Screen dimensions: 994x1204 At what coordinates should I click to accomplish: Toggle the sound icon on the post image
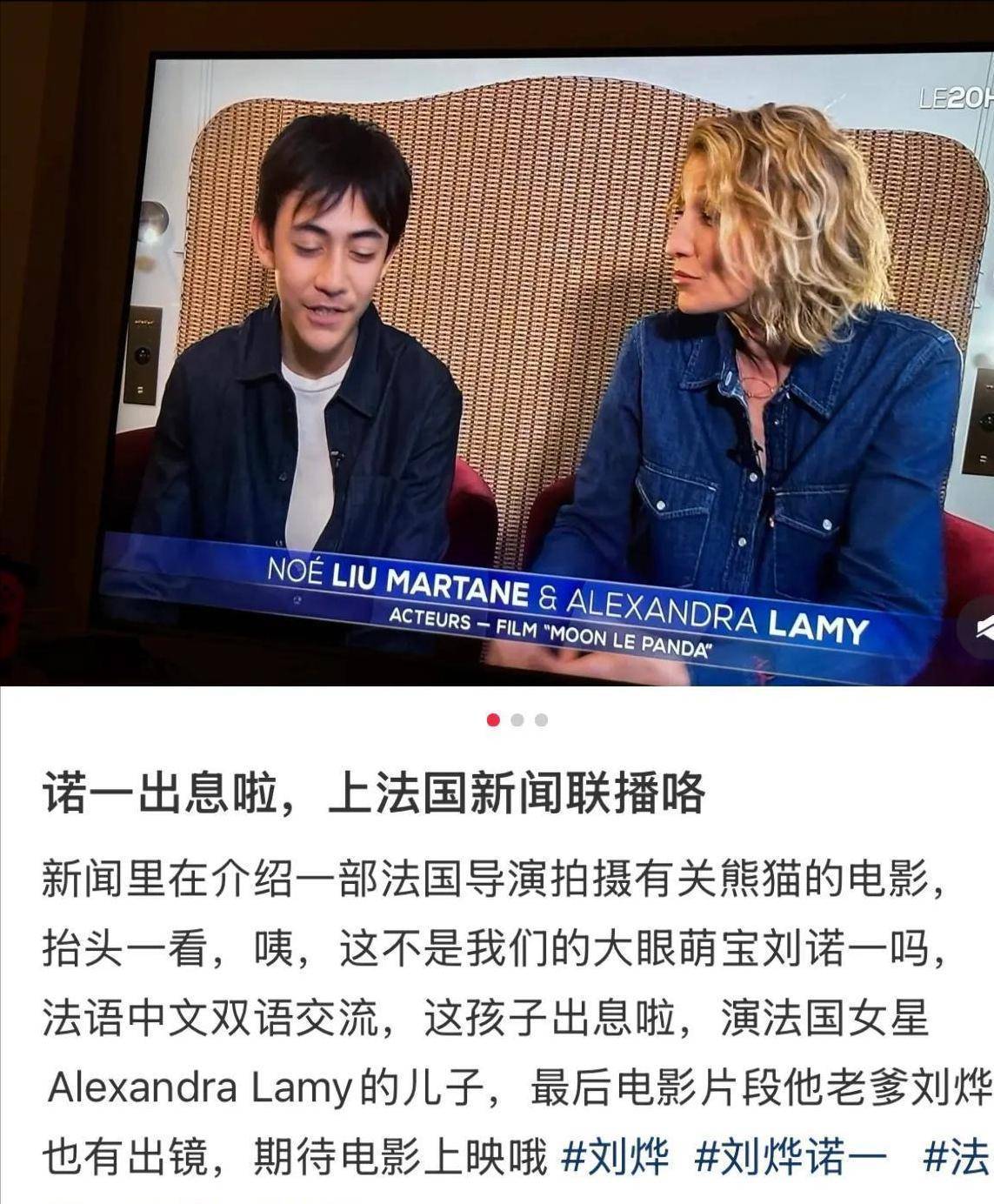980,628
